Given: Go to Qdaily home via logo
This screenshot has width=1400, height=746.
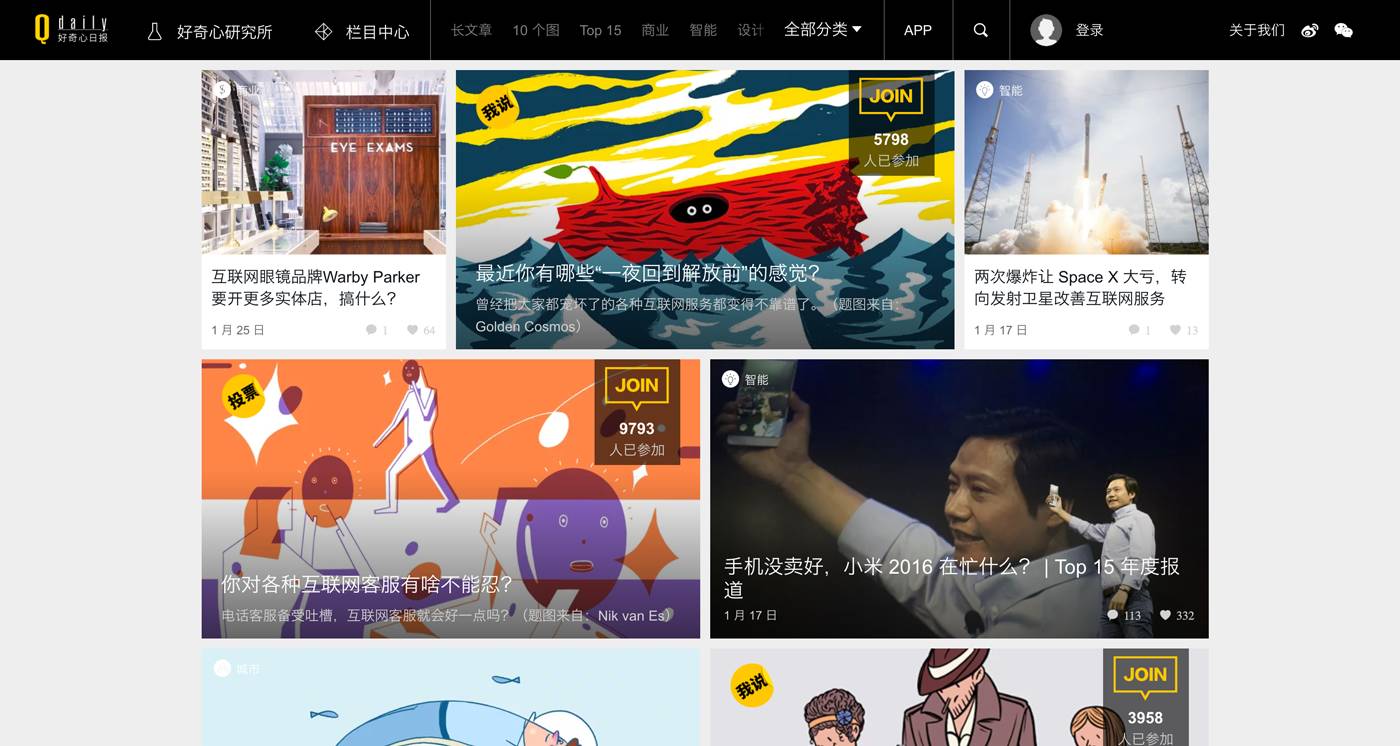Looking at the screenshot, I should 71,29.
